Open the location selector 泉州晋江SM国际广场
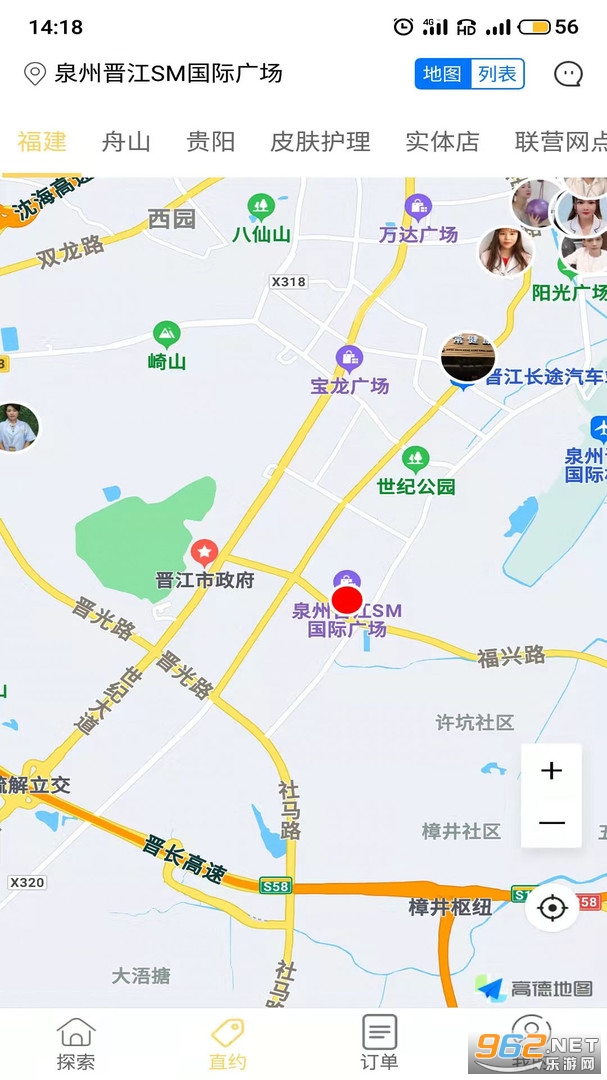The image size is (607, 1080). pos(155,73)
